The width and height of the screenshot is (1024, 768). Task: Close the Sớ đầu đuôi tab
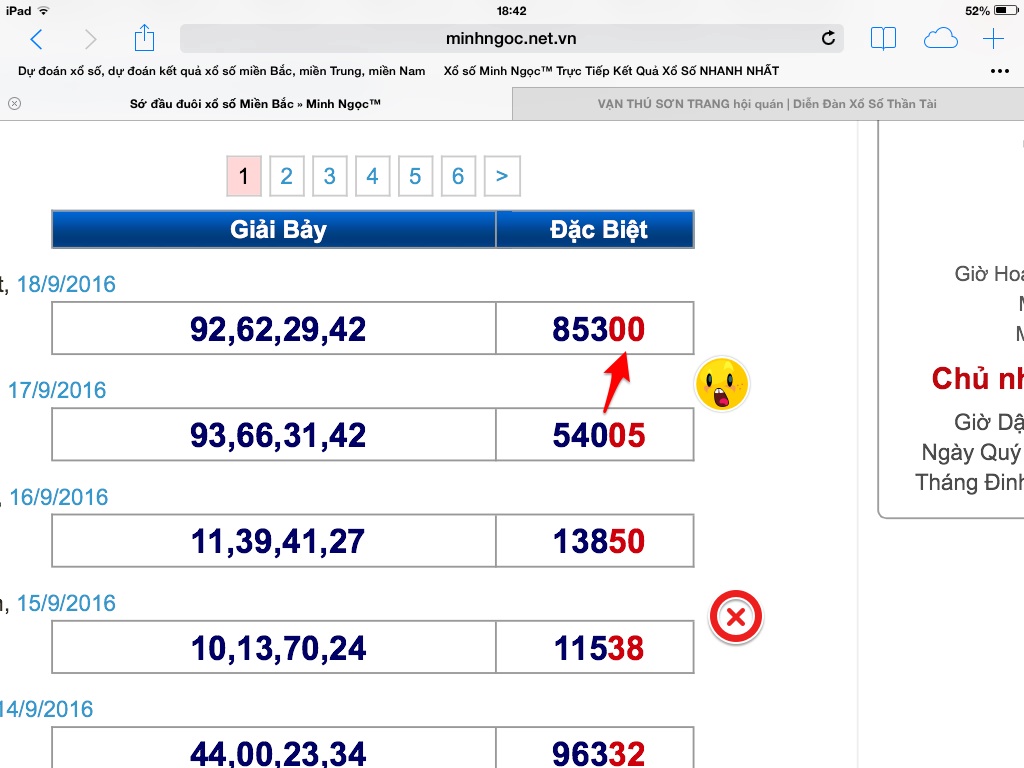click(x=15, y=104)
